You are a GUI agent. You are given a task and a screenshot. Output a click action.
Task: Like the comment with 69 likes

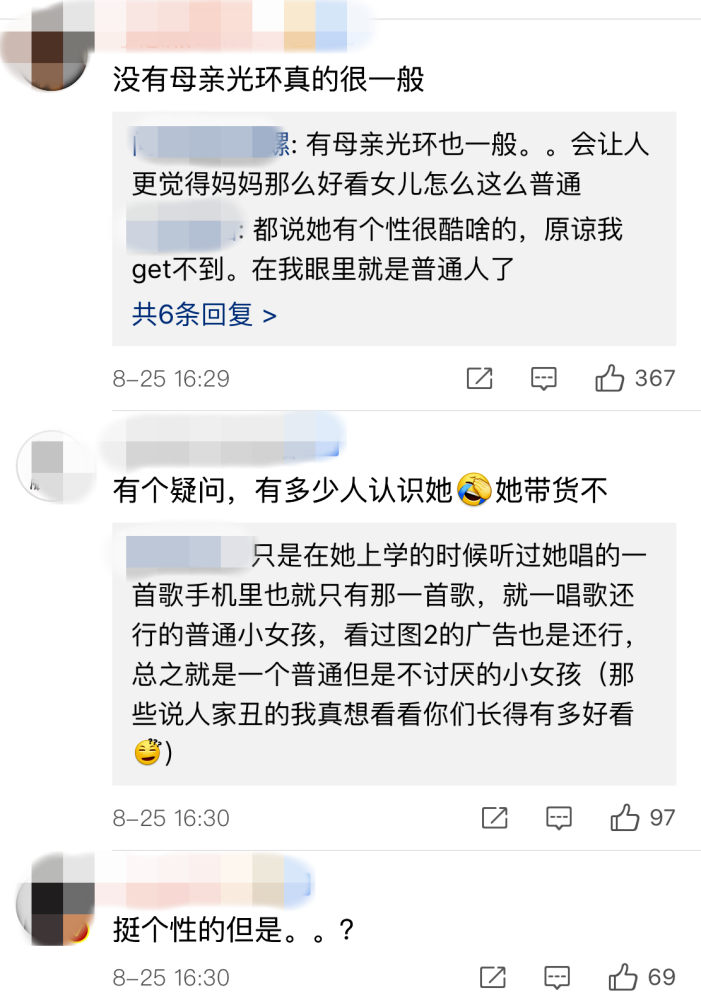pos(625,977)
